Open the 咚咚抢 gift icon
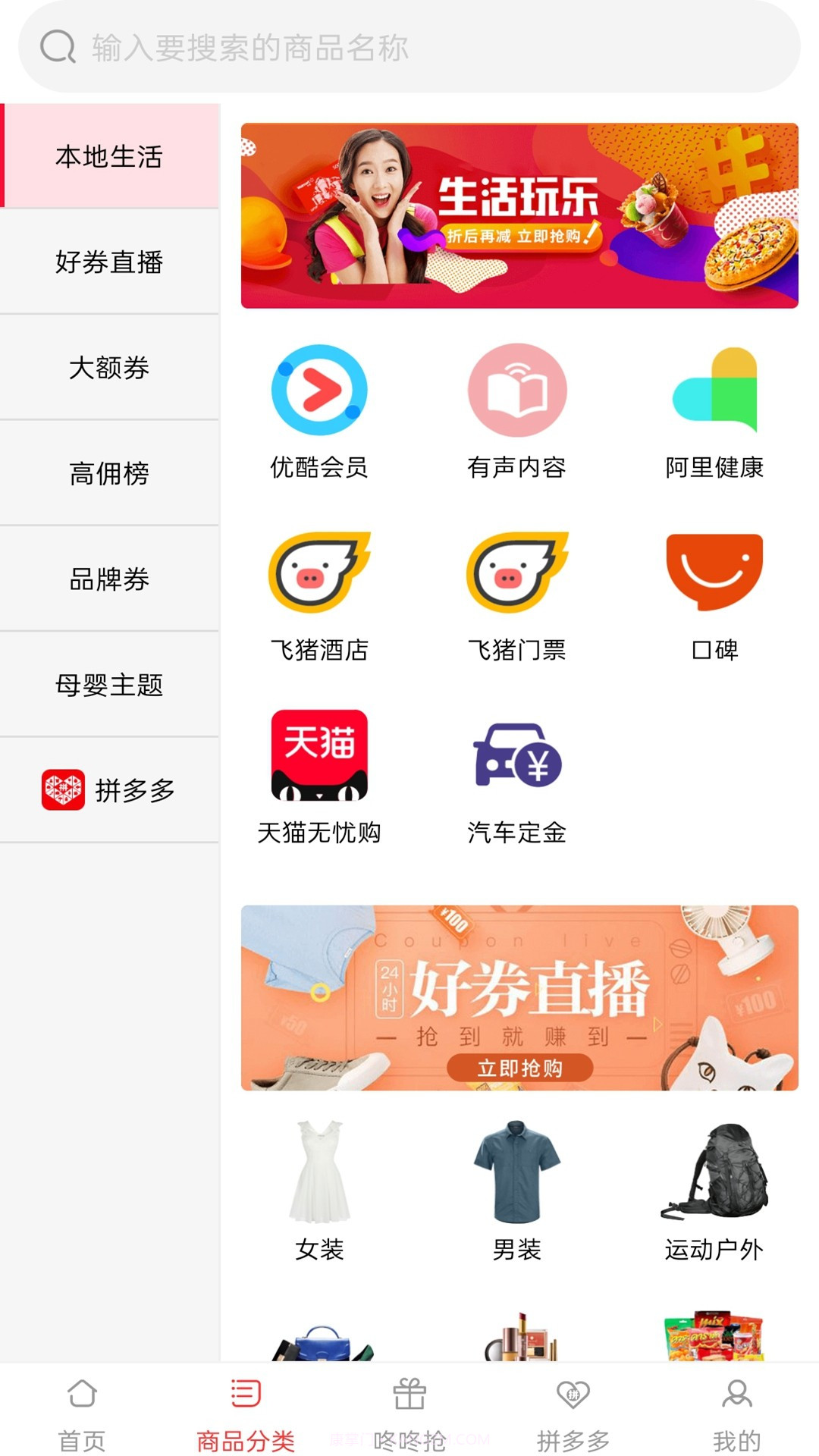Viewport: 819px width, 1456px height. point(409,1412)
